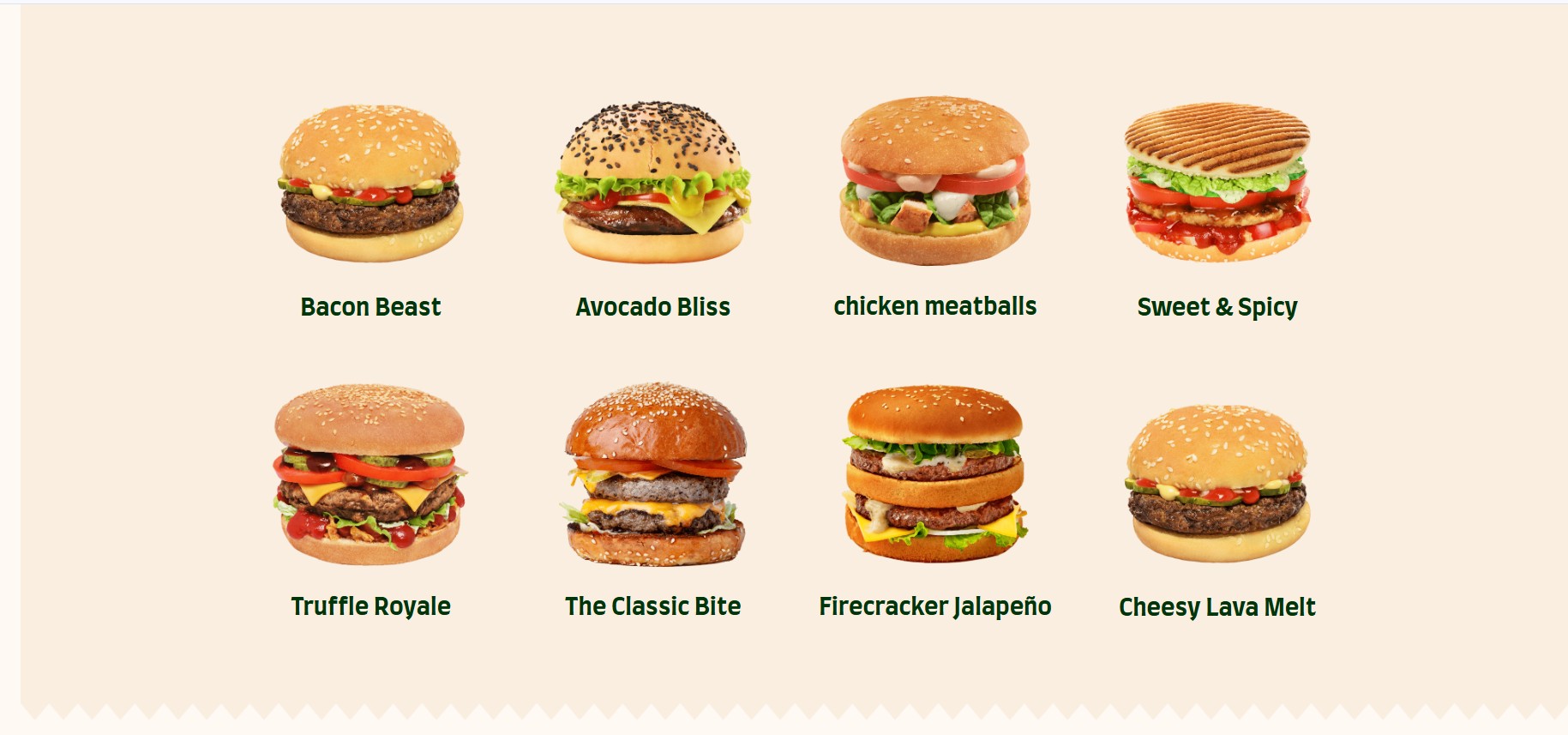View the chicken meatballs burger
Screen dimensions: 1568x735
coord(934,182)
